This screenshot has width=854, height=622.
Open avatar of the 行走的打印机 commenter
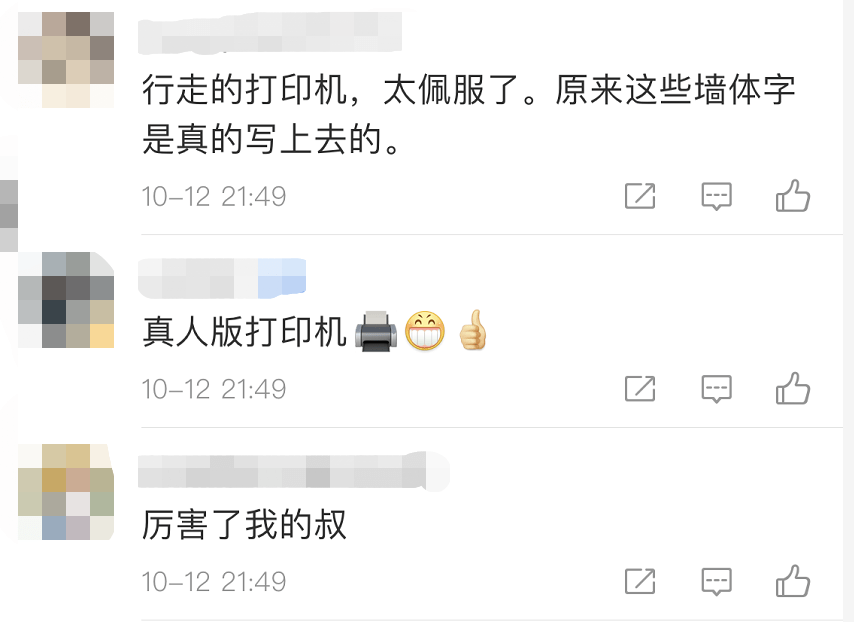[x=67, y=58]
